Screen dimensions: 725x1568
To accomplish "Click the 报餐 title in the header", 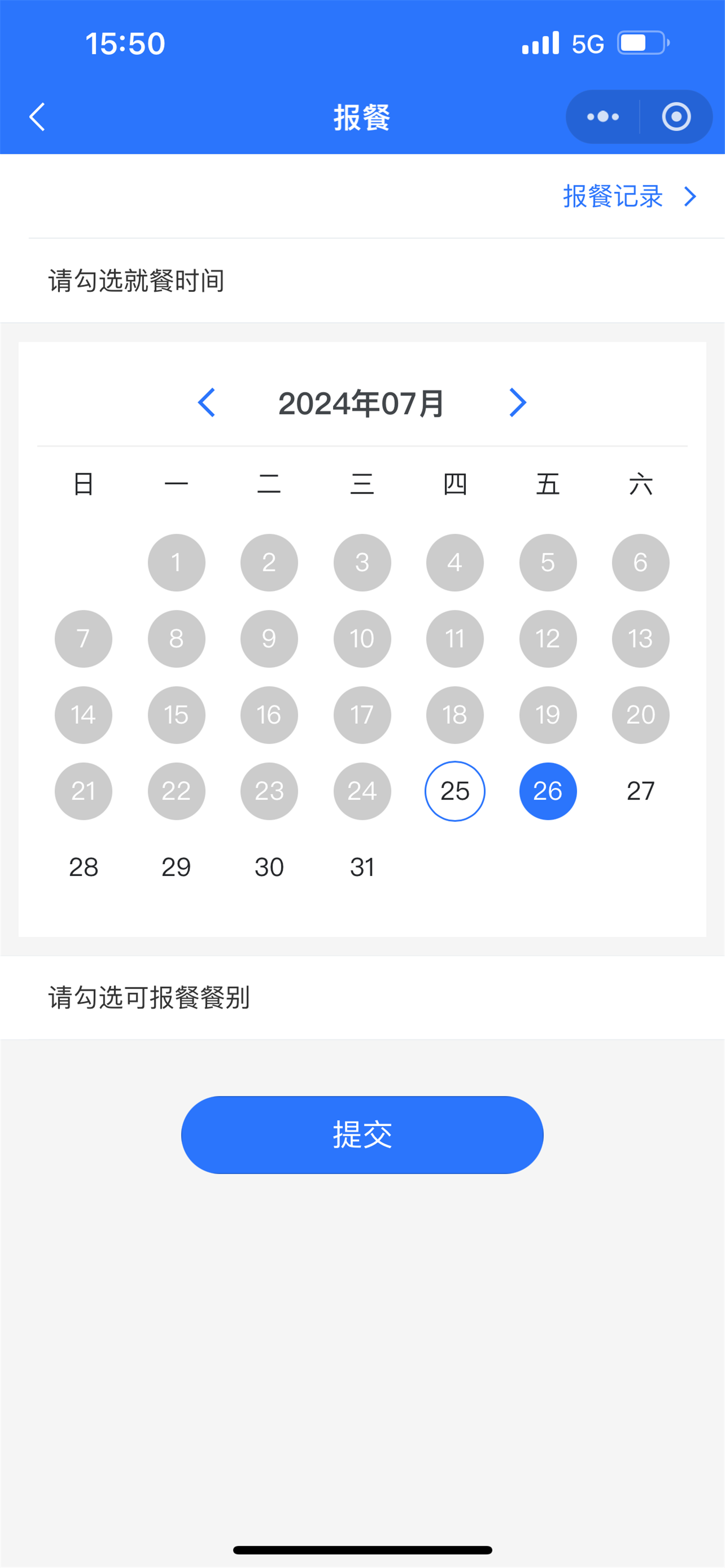I will point(362,117).
